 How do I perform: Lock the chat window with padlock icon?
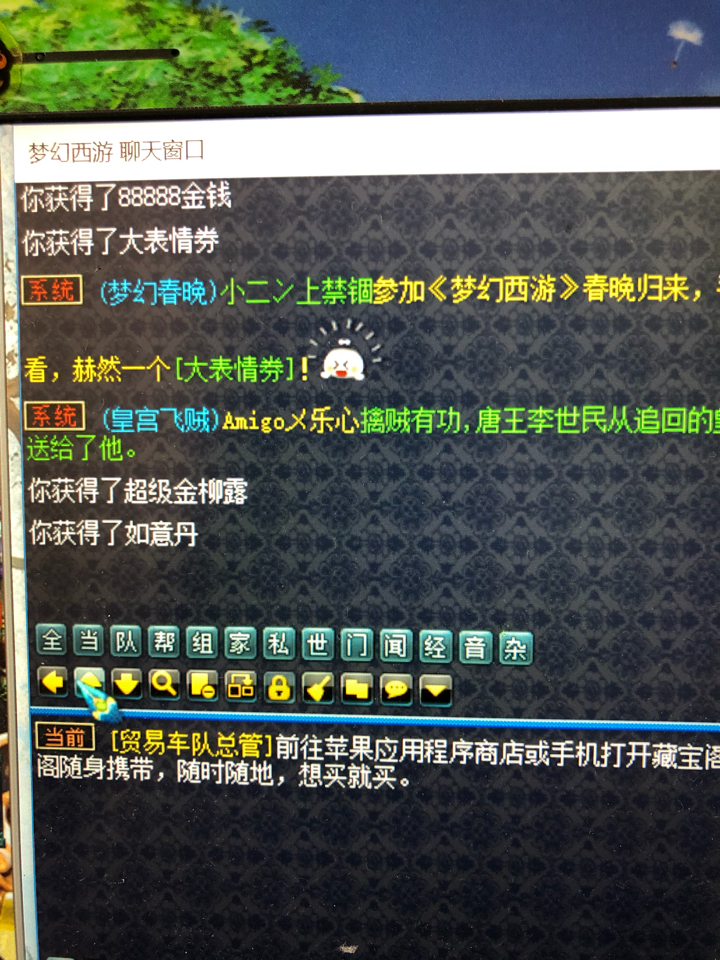tap(279, 686)
